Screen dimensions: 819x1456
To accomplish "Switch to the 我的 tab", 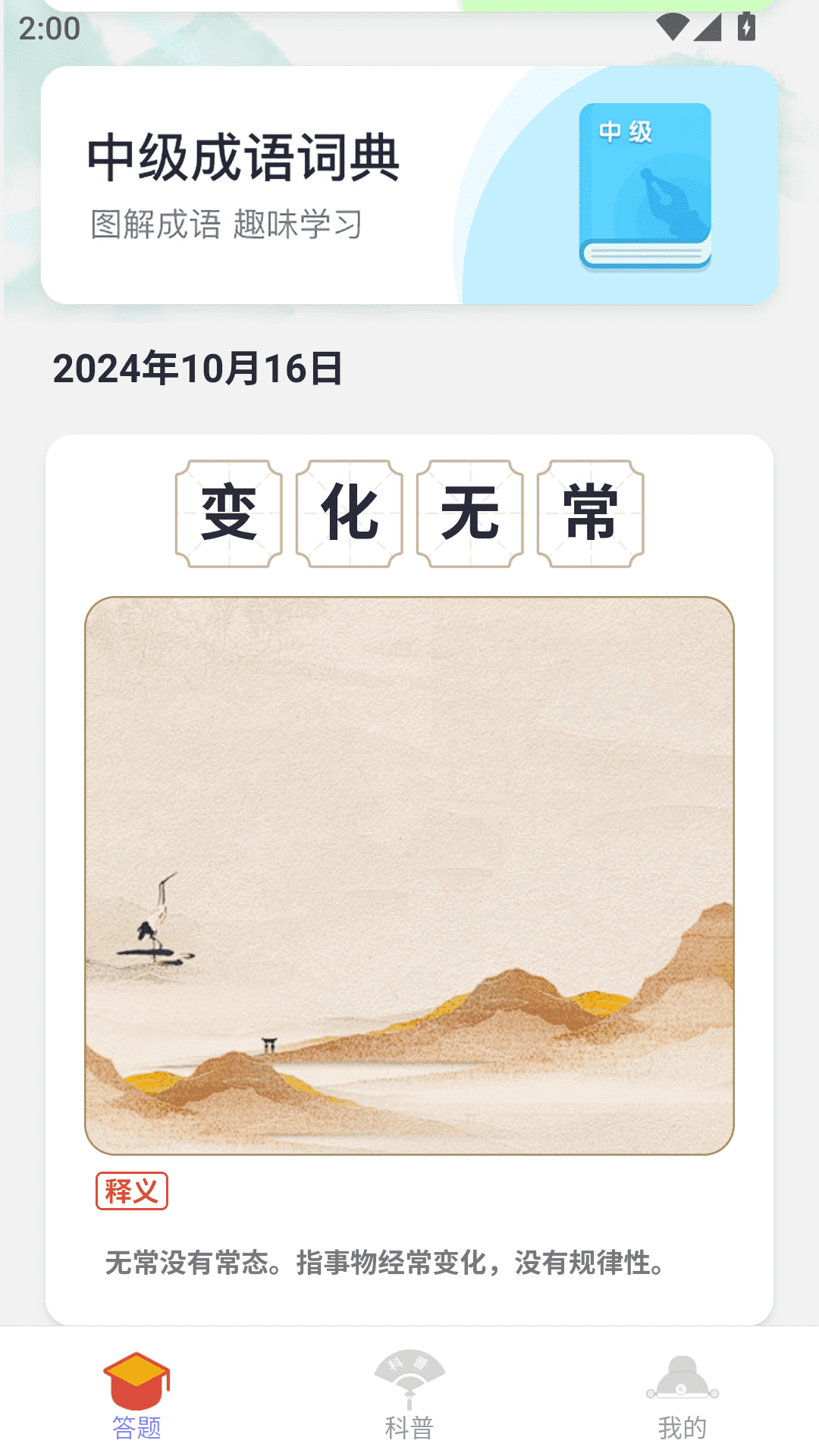I will tap(681, 1426).
